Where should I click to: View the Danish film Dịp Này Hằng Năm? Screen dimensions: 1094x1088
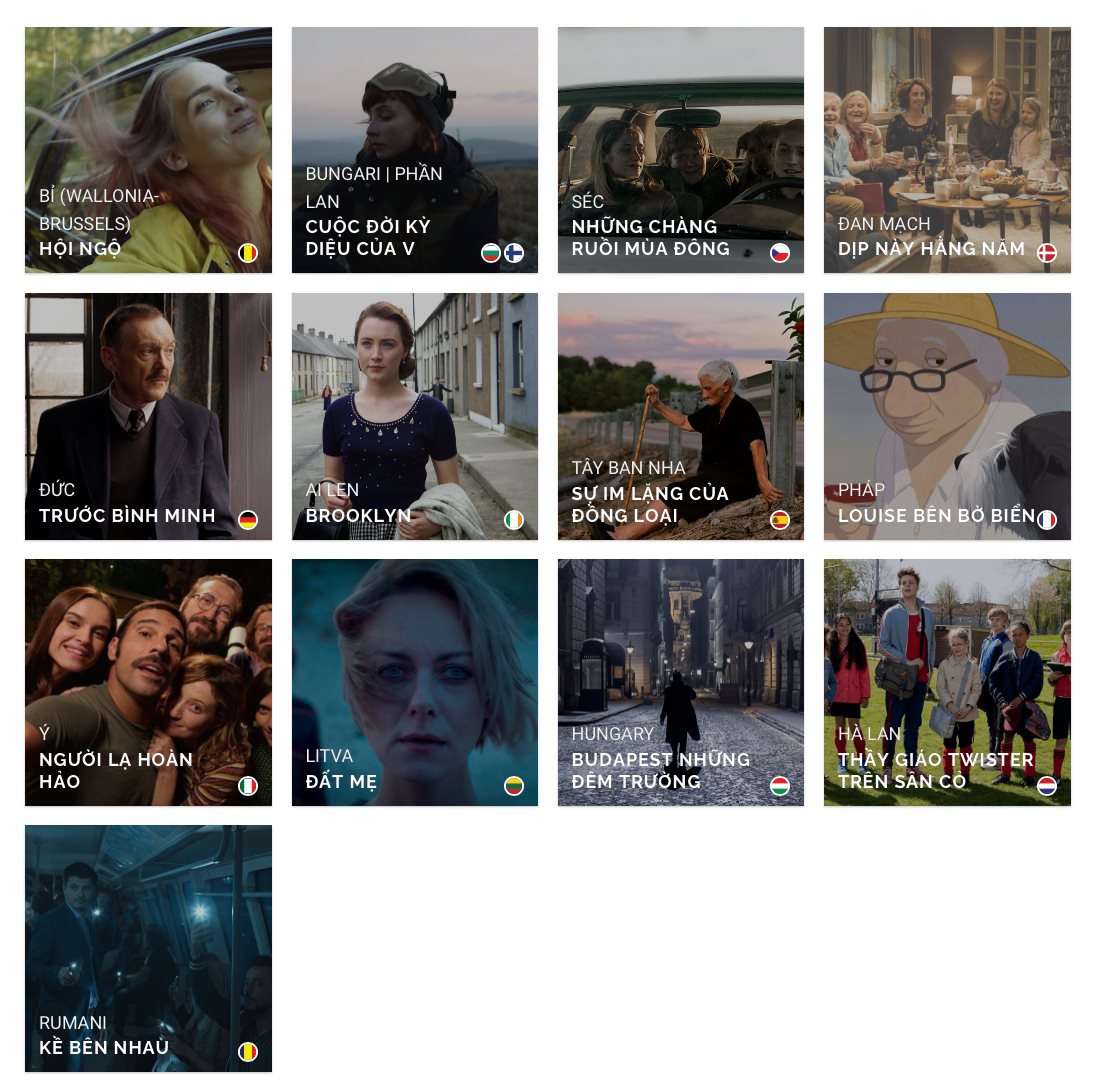coord(946,150)
